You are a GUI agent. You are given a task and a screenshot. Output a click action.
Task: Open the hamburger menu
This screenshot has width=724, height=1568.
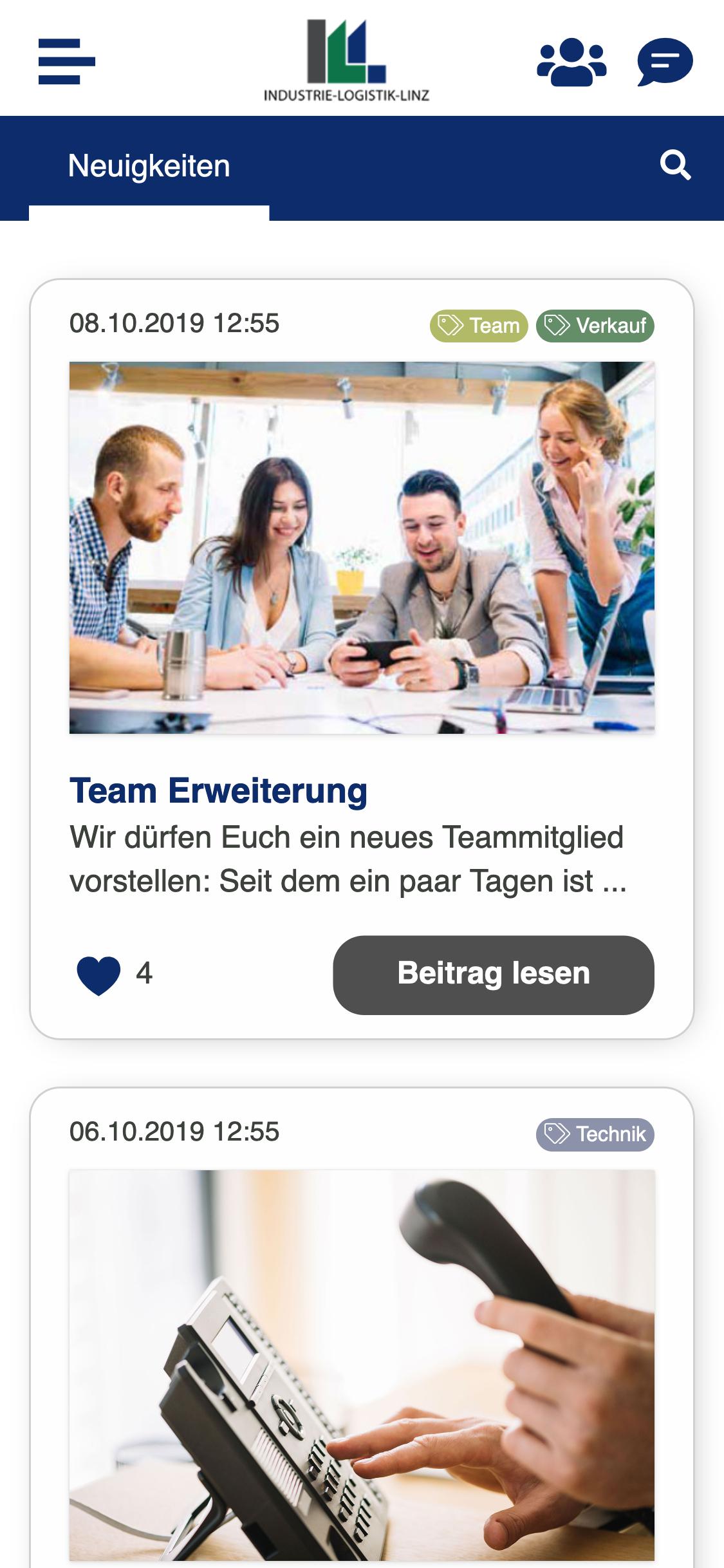coord(66,62)
